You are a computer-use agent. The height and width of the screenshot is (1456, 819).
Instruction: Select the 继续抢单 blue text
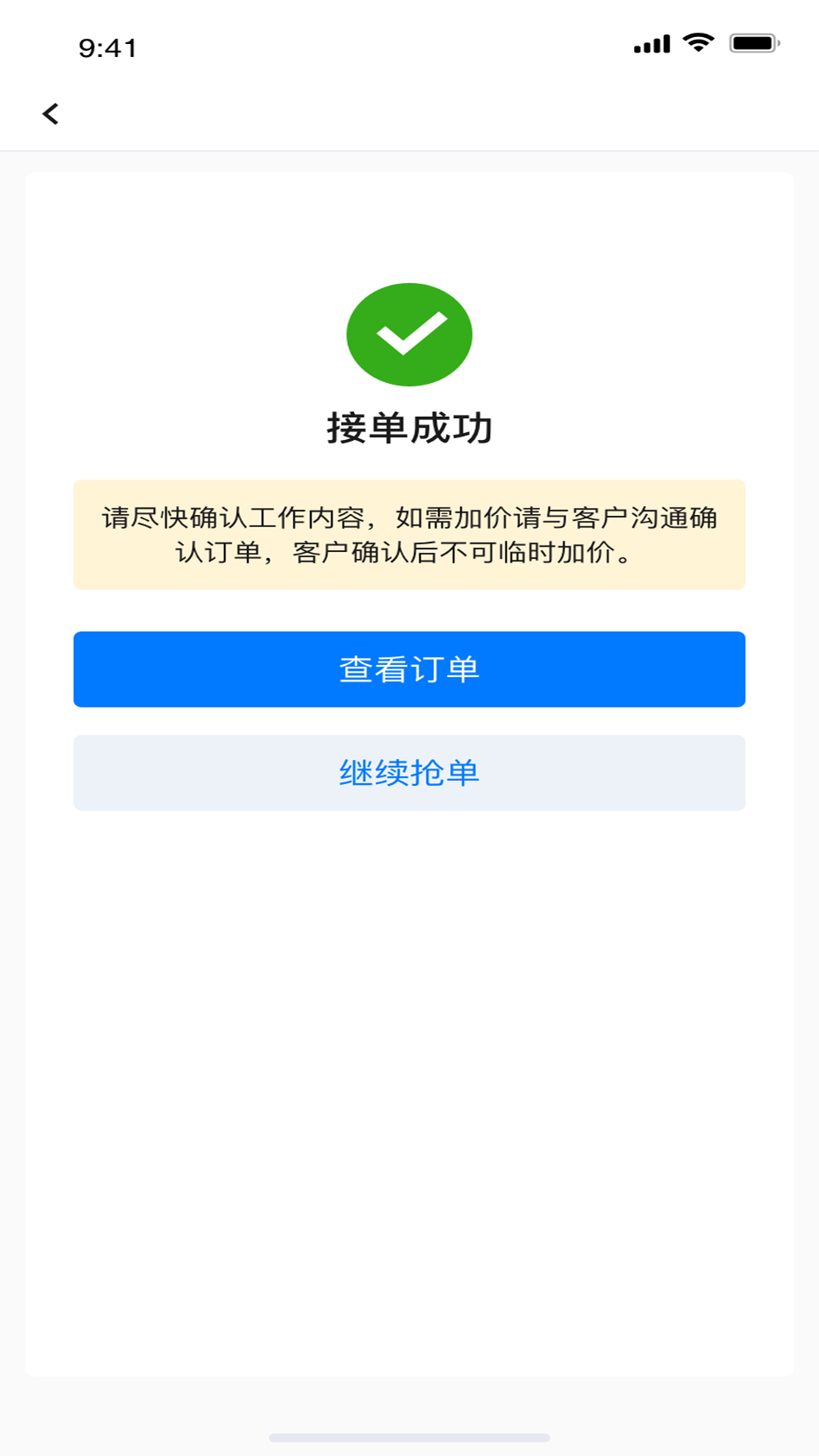tap(409, 773)
